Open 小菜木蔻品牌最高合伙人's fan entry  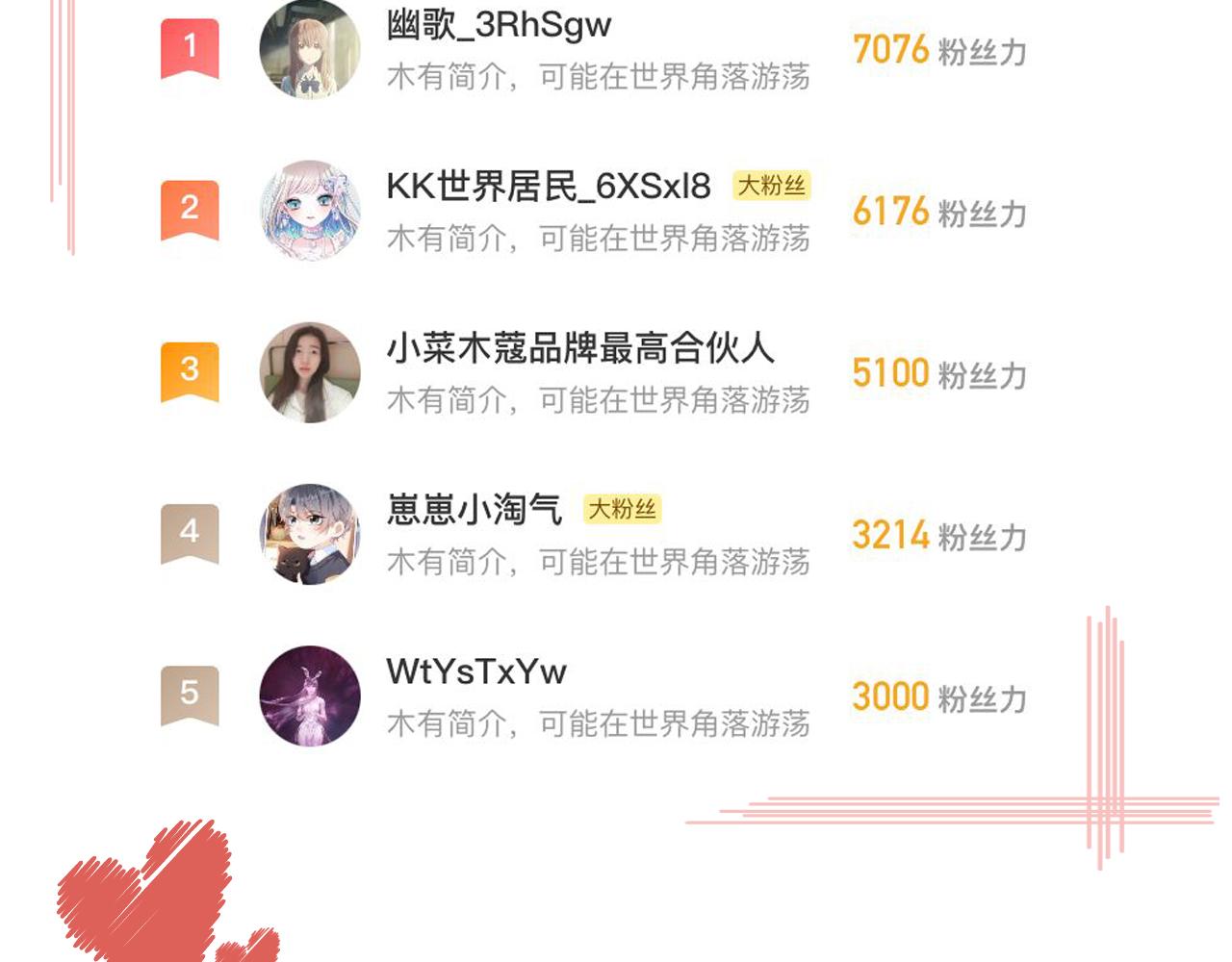(579, 348)
